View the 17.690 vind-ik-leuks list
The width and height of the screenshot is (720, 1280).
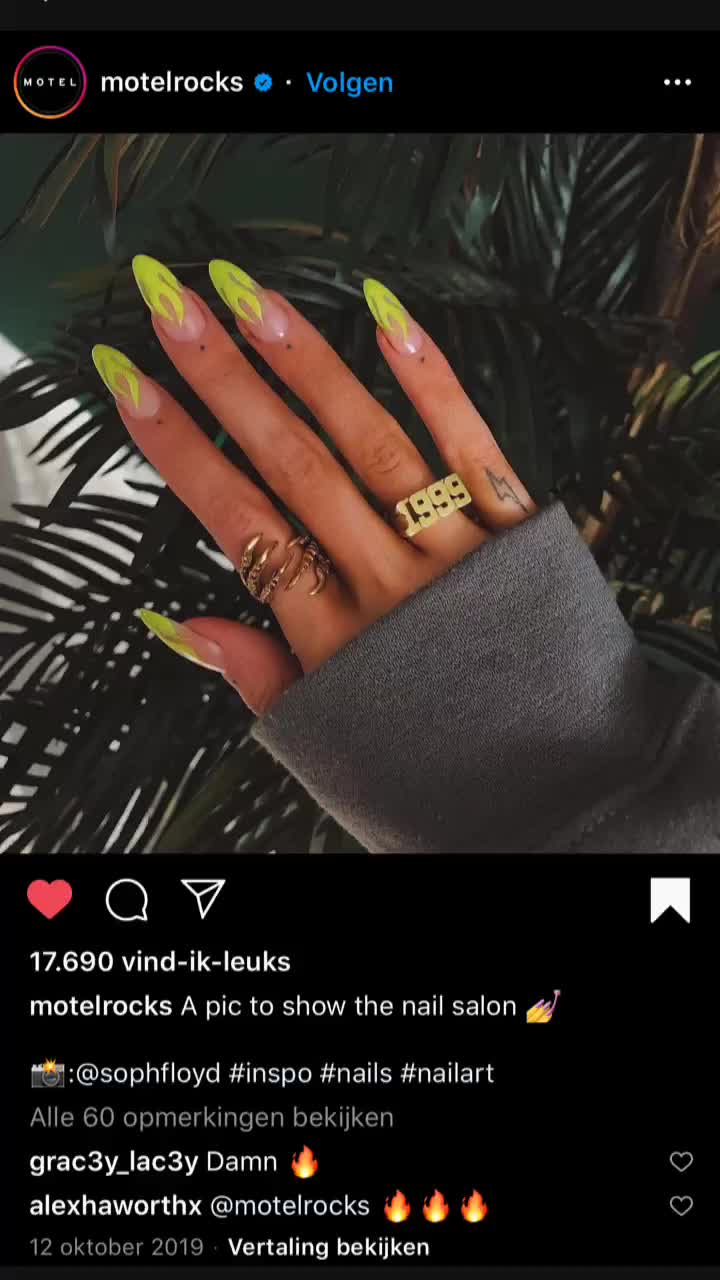point(160,962)
